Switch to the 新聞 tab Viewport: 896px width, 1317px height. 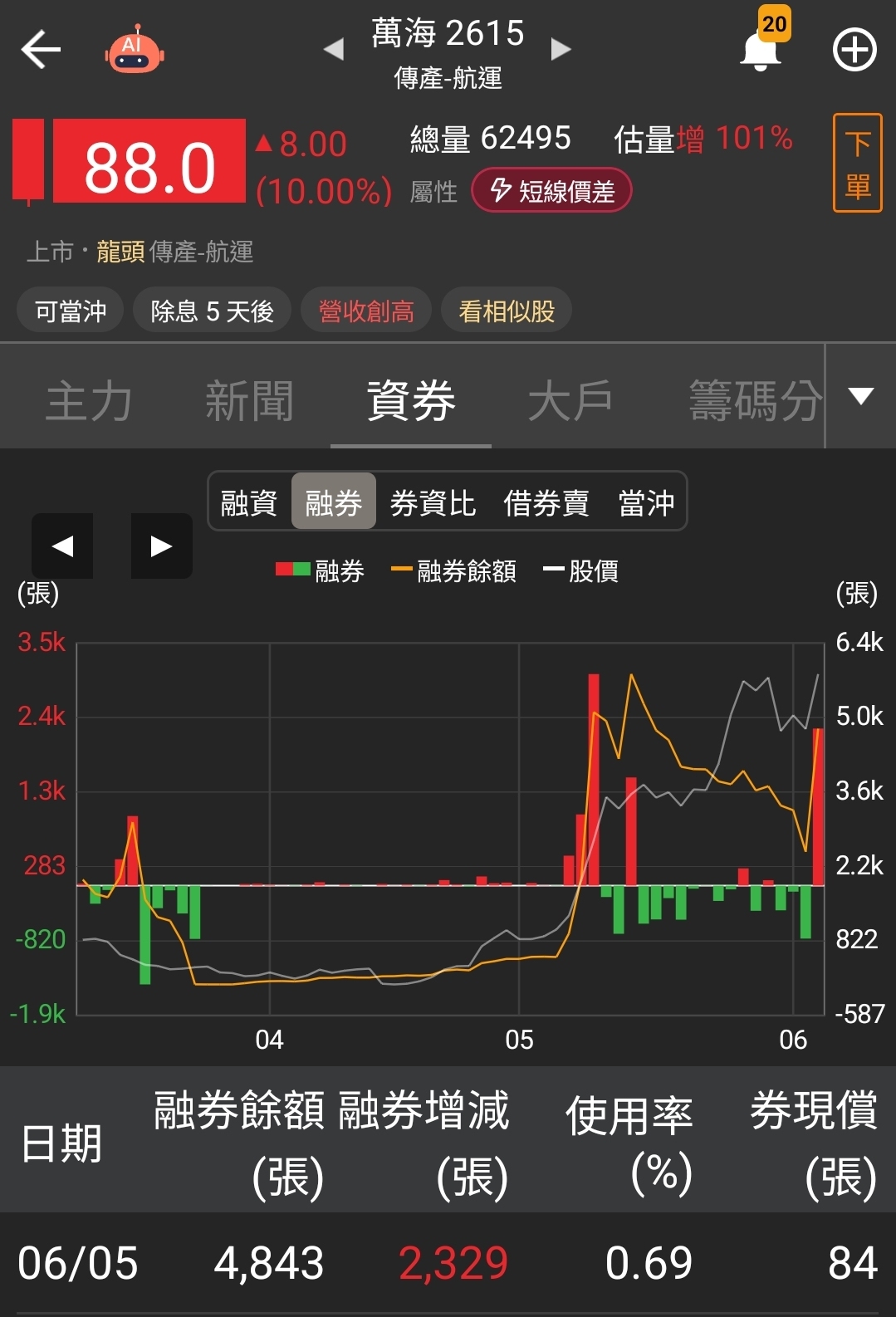click(x=249, y=401)
